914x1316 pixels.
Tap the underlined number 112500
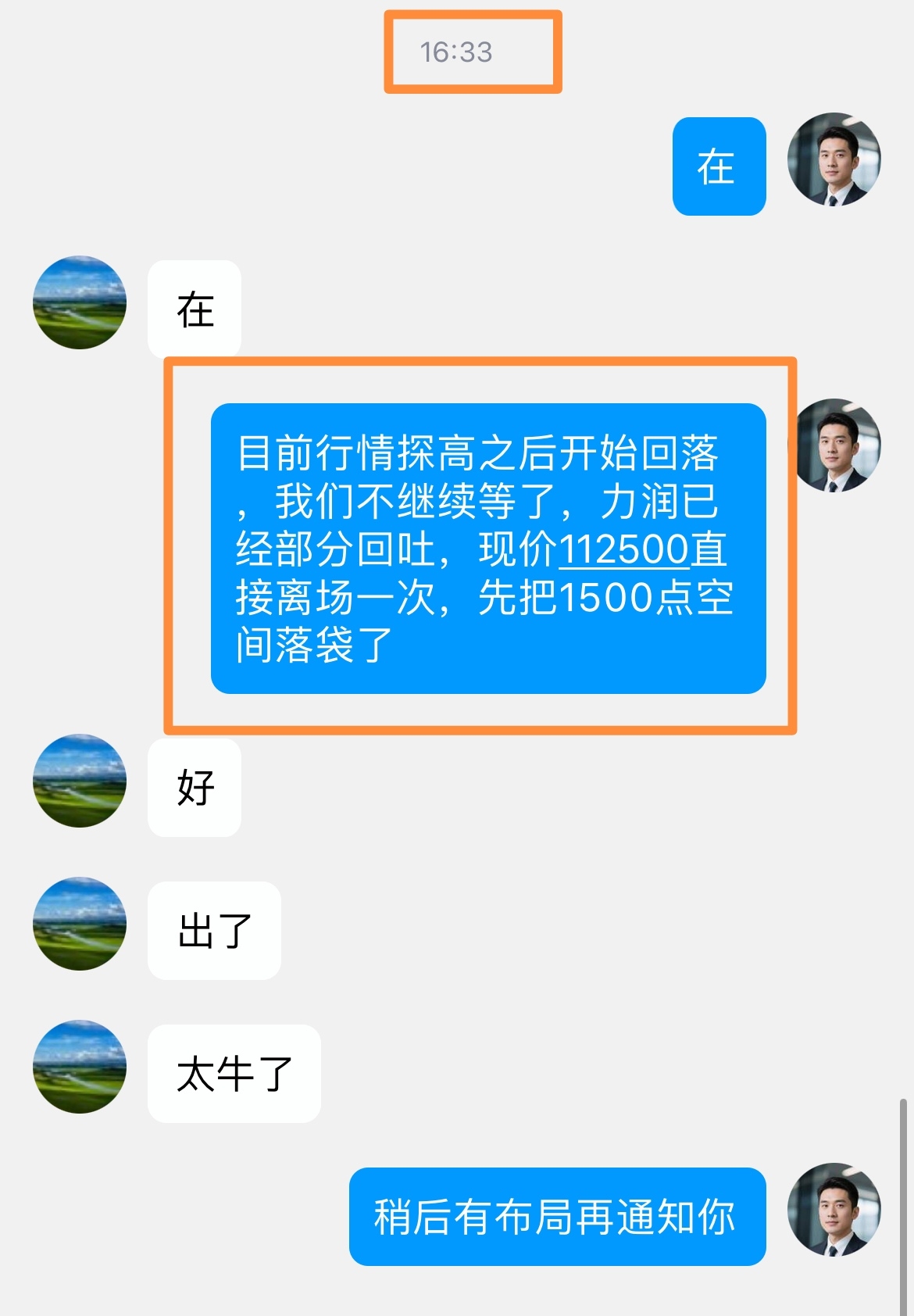coord(623,549)
